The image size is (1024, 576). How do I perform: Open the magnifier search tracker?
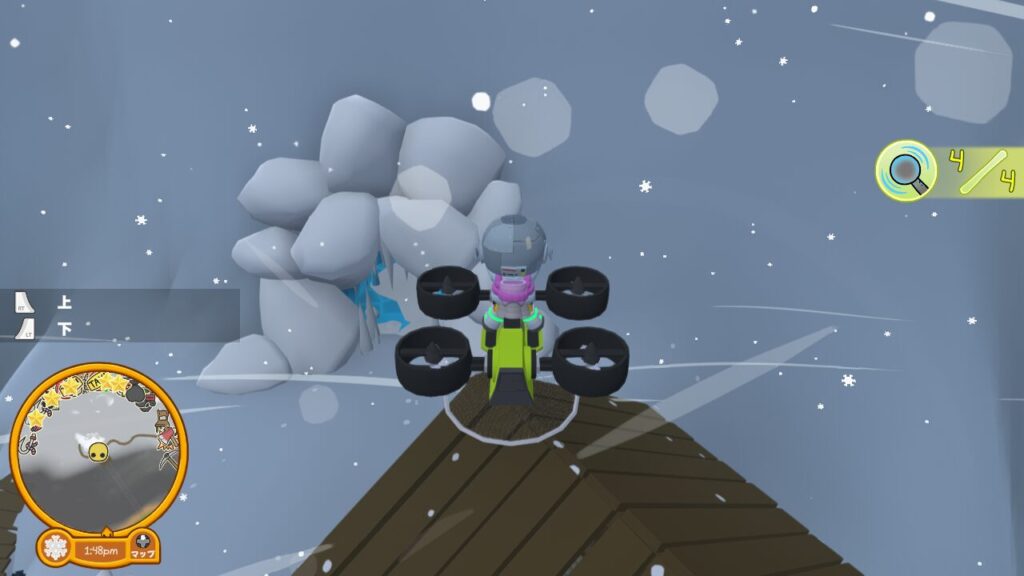tap(906, 172)
